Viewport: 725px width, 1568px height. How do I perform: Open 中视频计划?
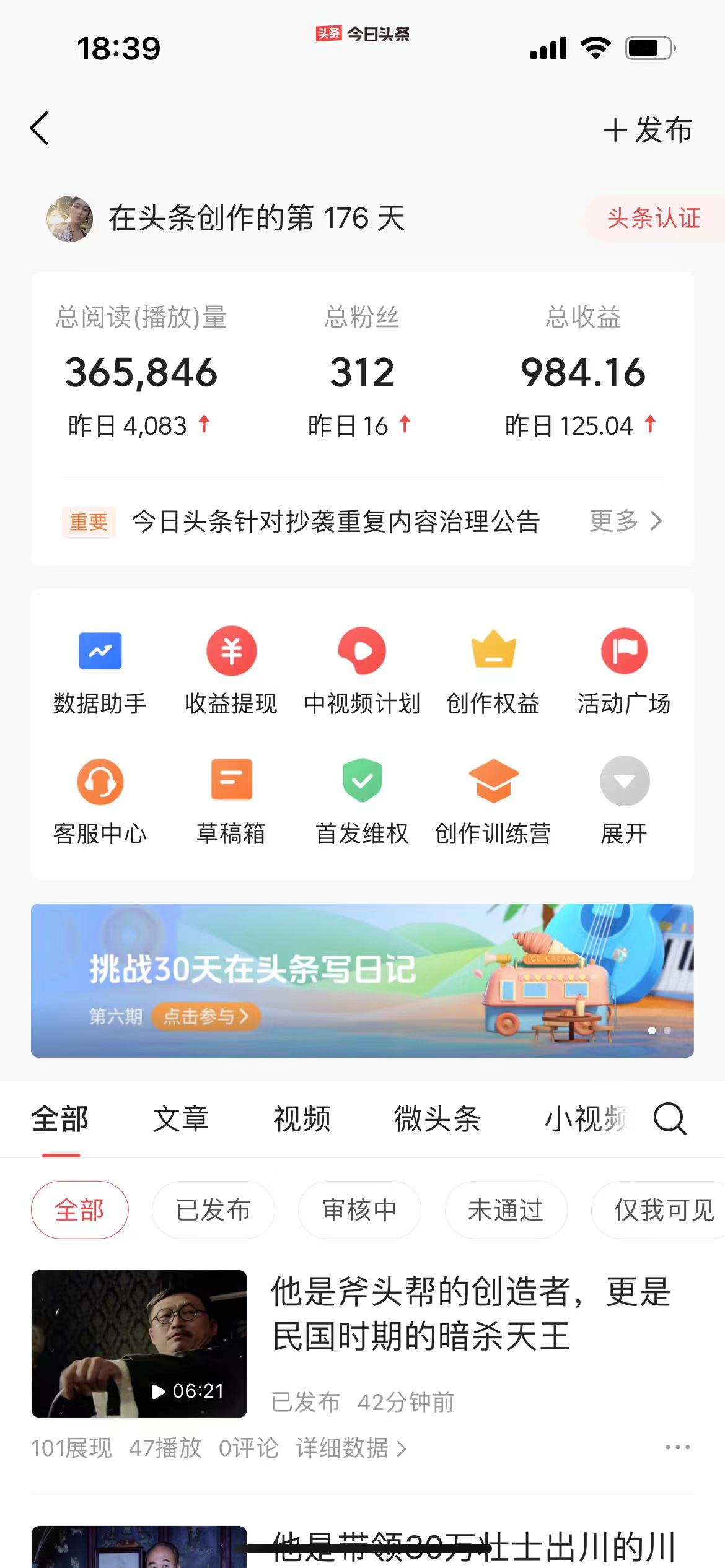click(362, 671)
